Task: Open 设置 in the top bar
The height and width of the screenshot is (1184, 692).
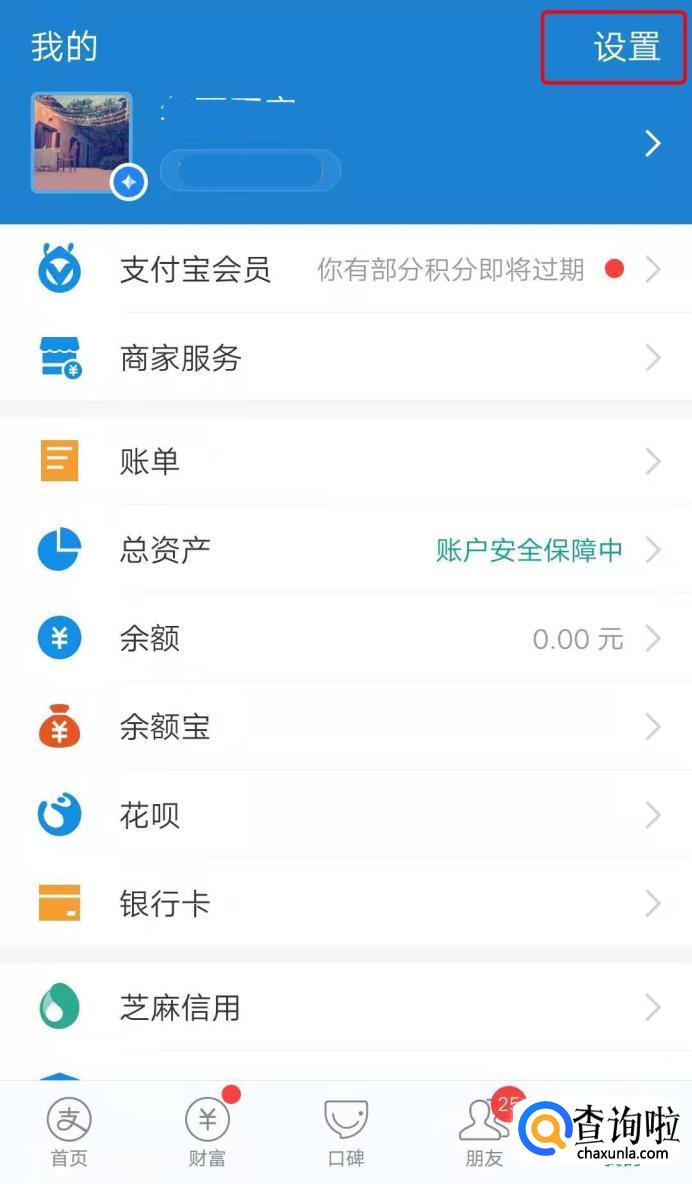Action: point(626,47)
